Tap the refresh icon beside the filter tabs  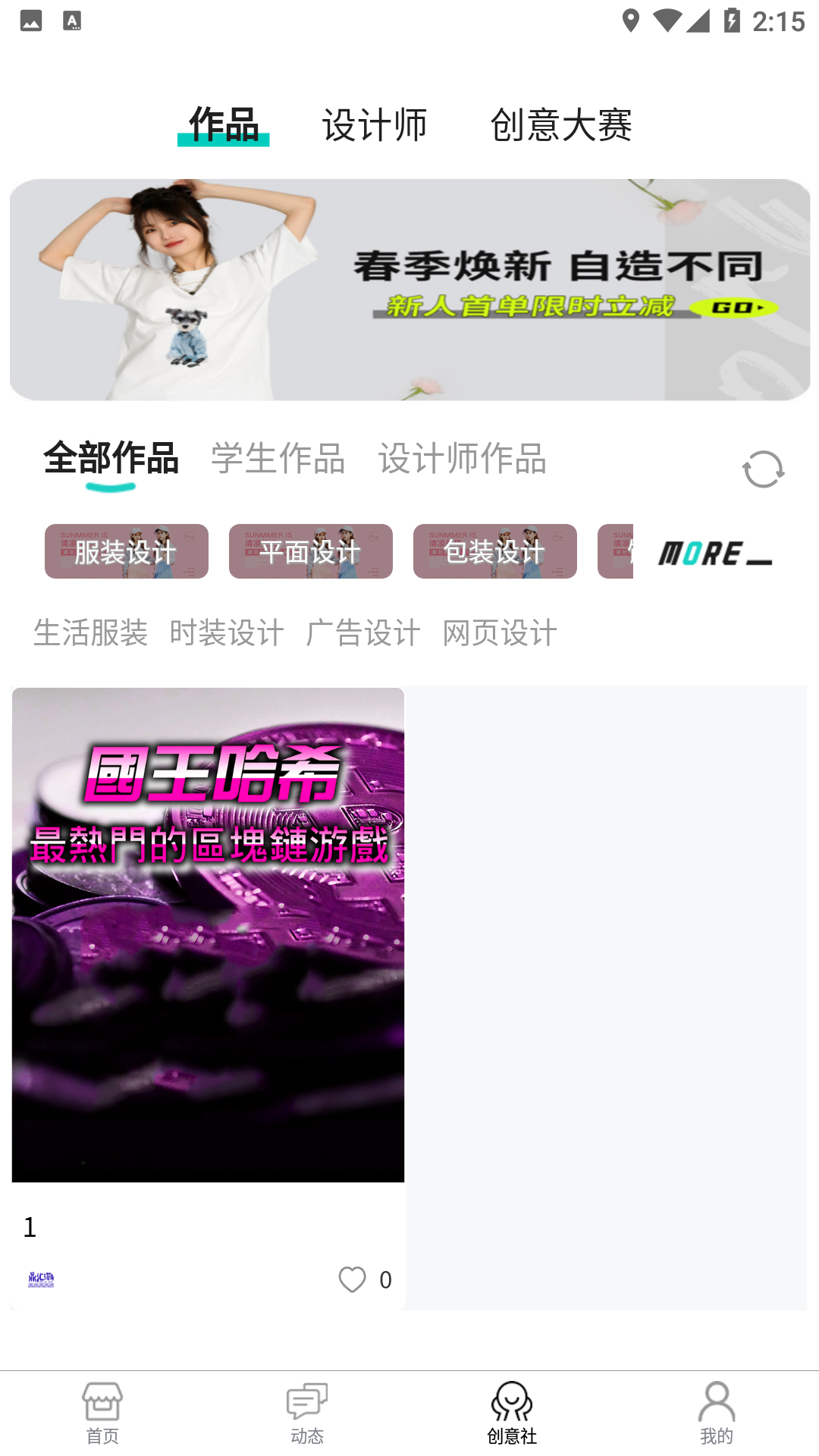[763, 469]
